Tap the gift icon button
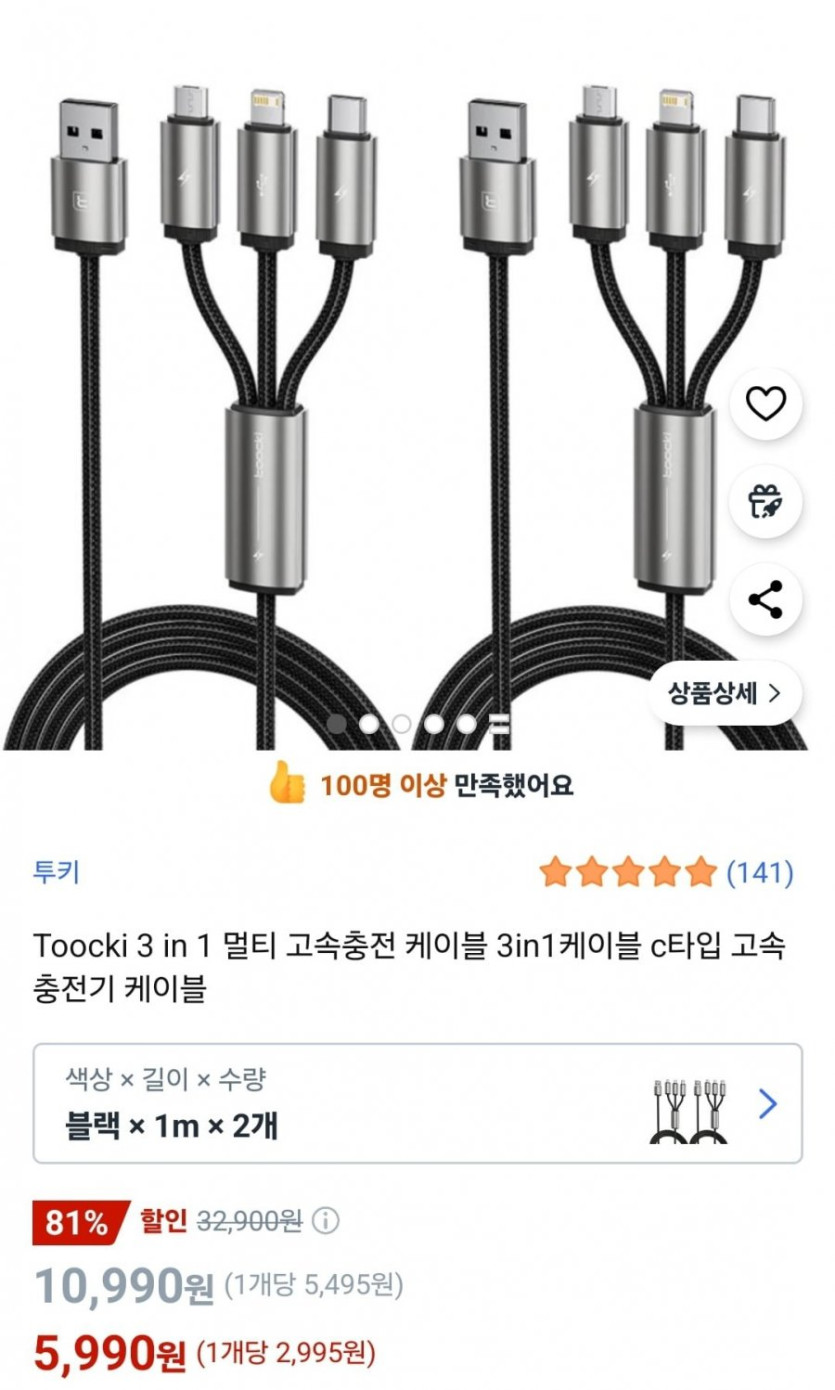This screenshot has height=1390, width=835. [766, 502]
